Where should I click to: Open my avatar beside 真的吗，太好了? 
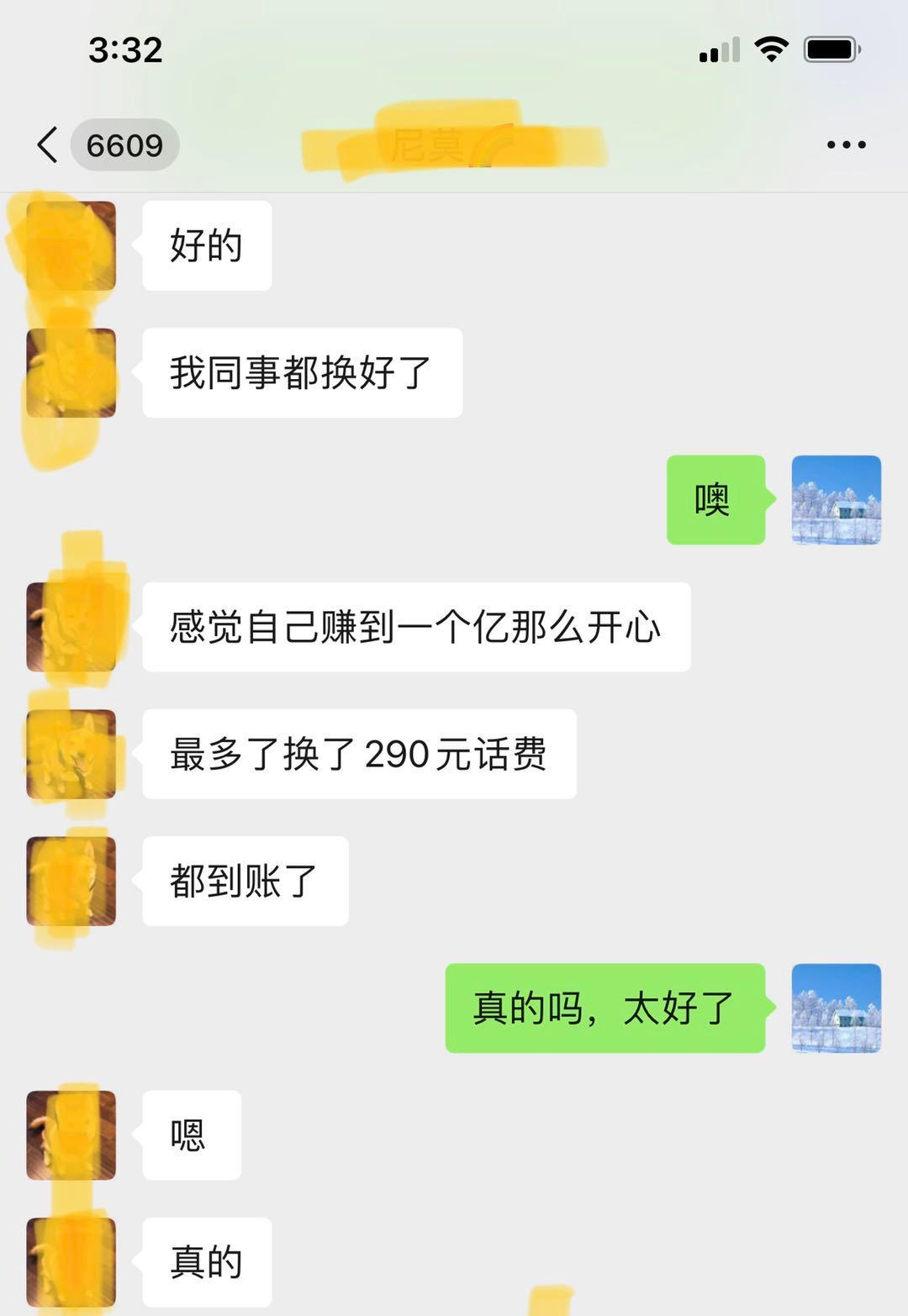click(x=836, y=1008)
